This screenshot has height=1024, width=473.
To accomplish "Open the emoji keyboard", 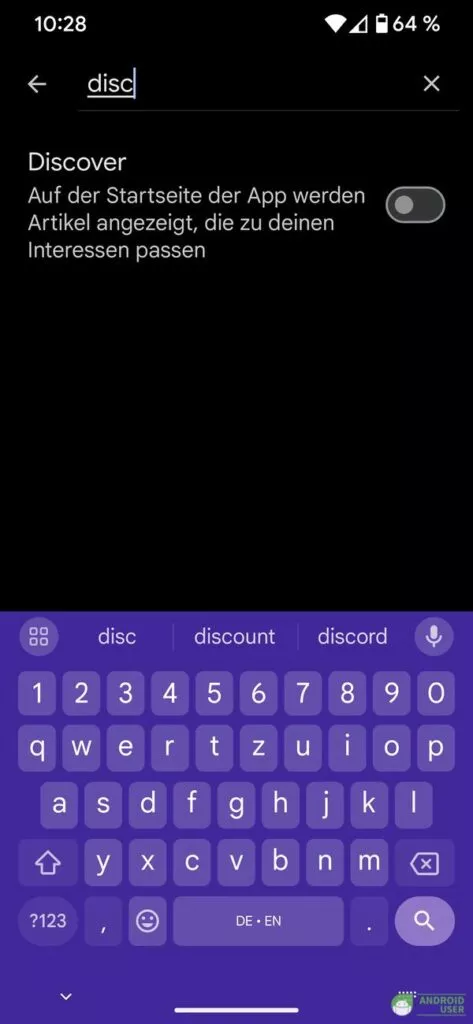I will [148, 921].
